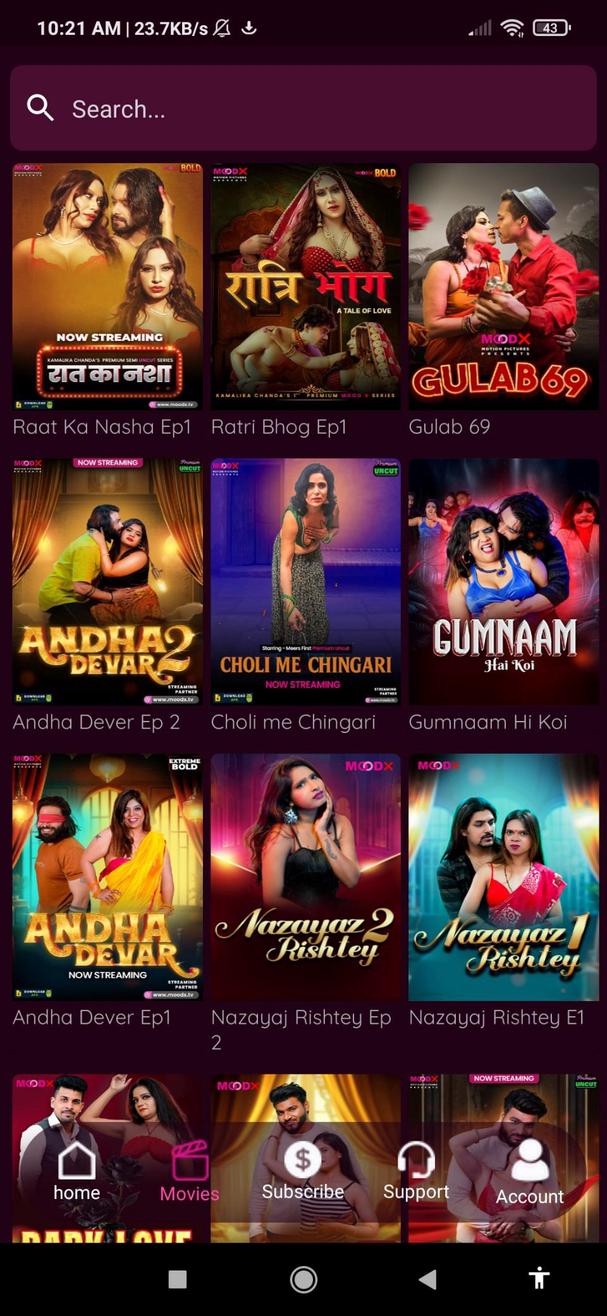Open Andha Dever Ep 2
607x1316 pixels.
107,582
